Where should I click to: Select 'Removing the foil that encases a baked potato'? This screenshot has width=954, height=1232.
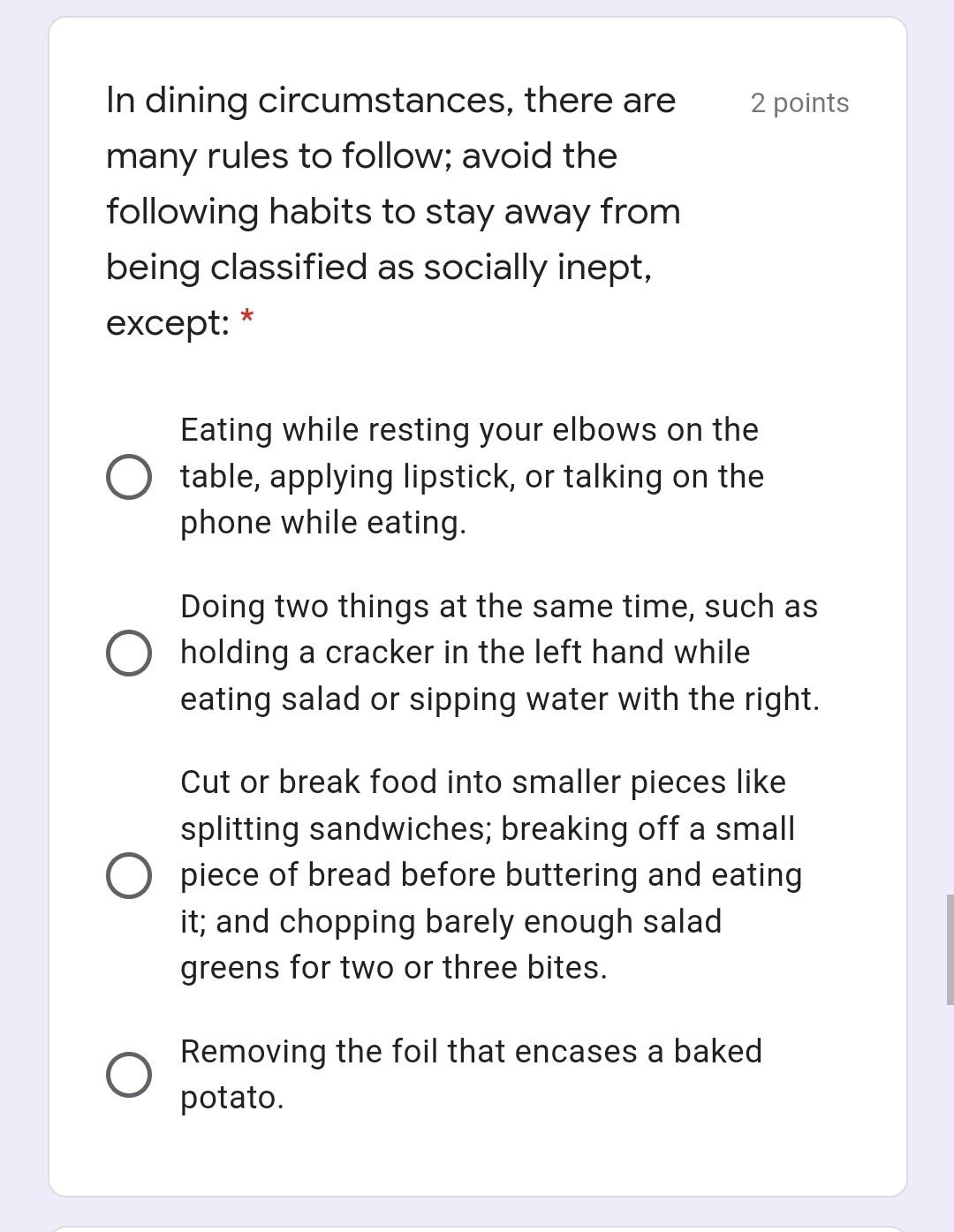(x=129, y=1075)
